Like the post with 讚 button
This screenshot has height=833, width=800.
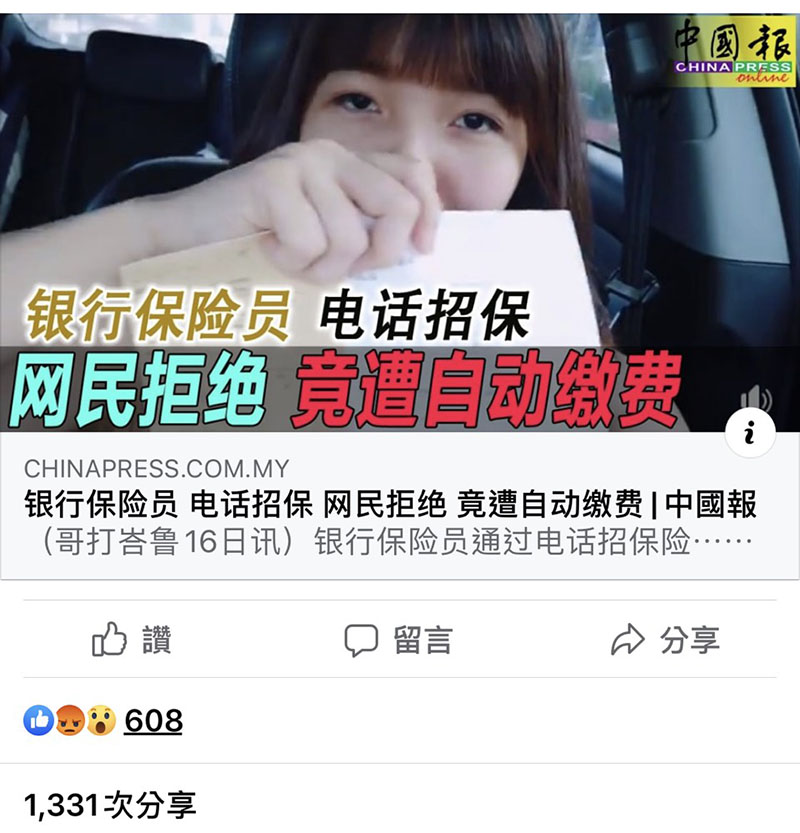point(132,640)
